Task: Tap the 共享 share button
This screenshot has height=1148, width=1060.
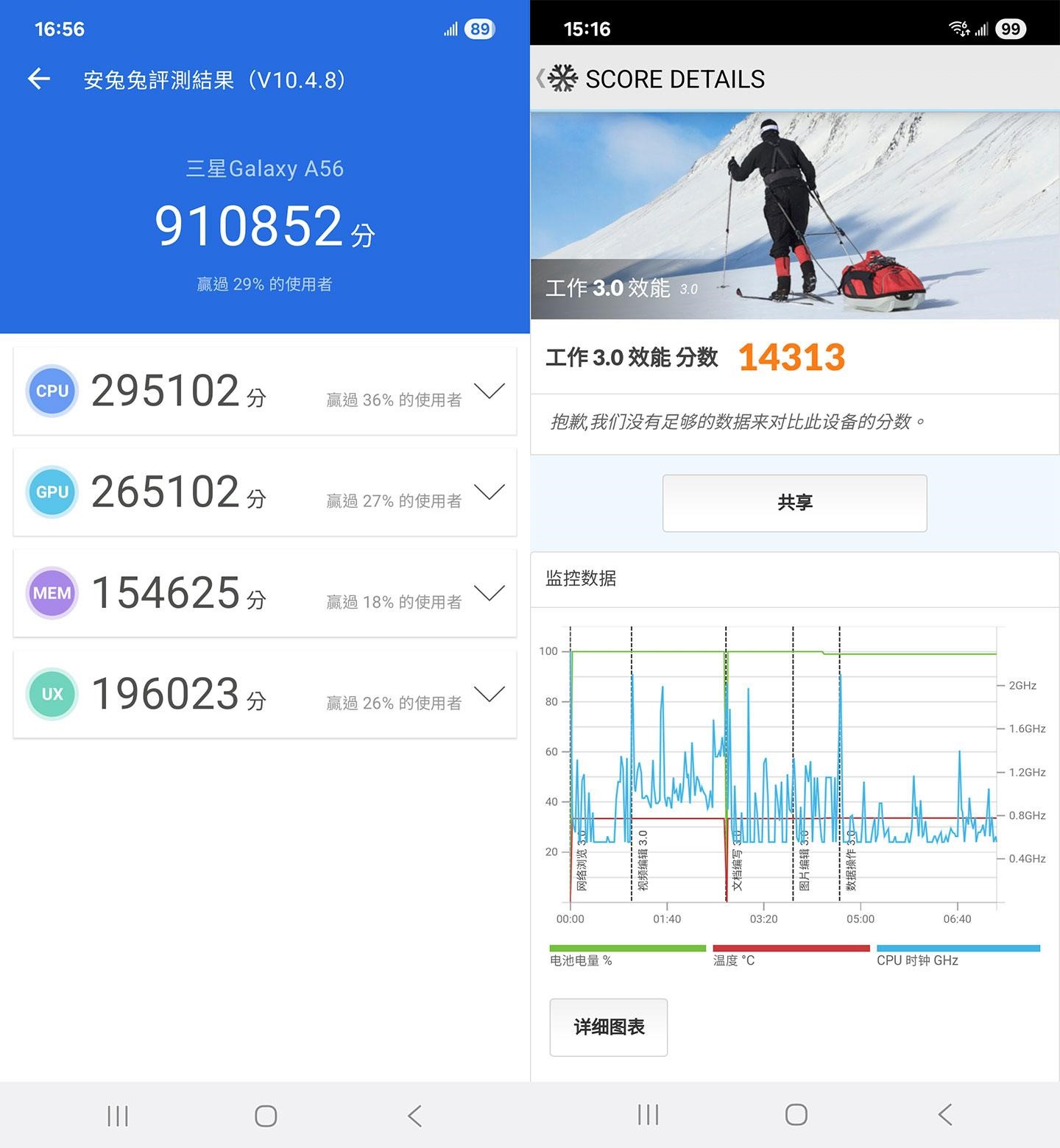Action: (x=794, y=503)
